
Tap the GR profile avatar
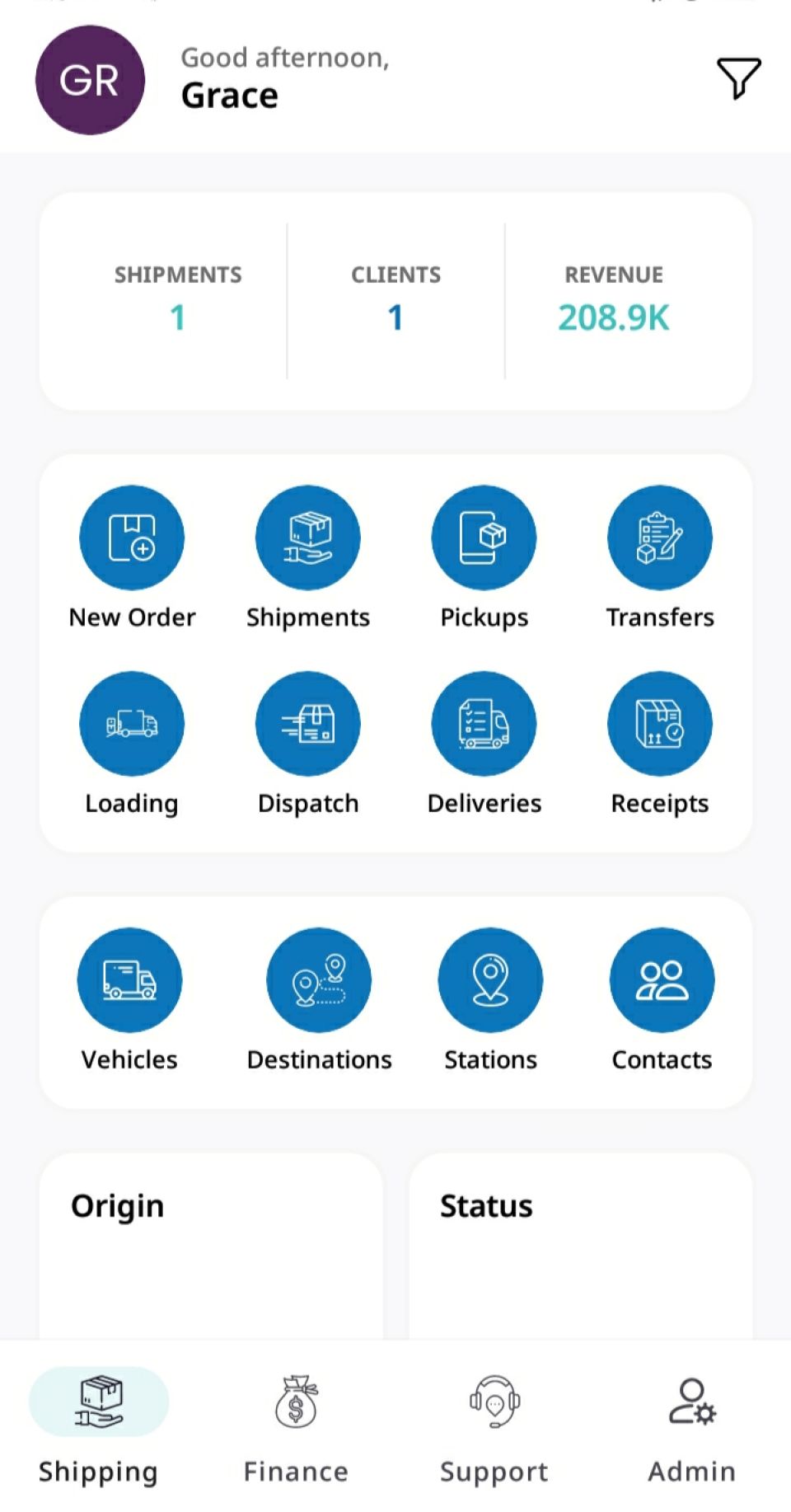(x=90, y=80)
